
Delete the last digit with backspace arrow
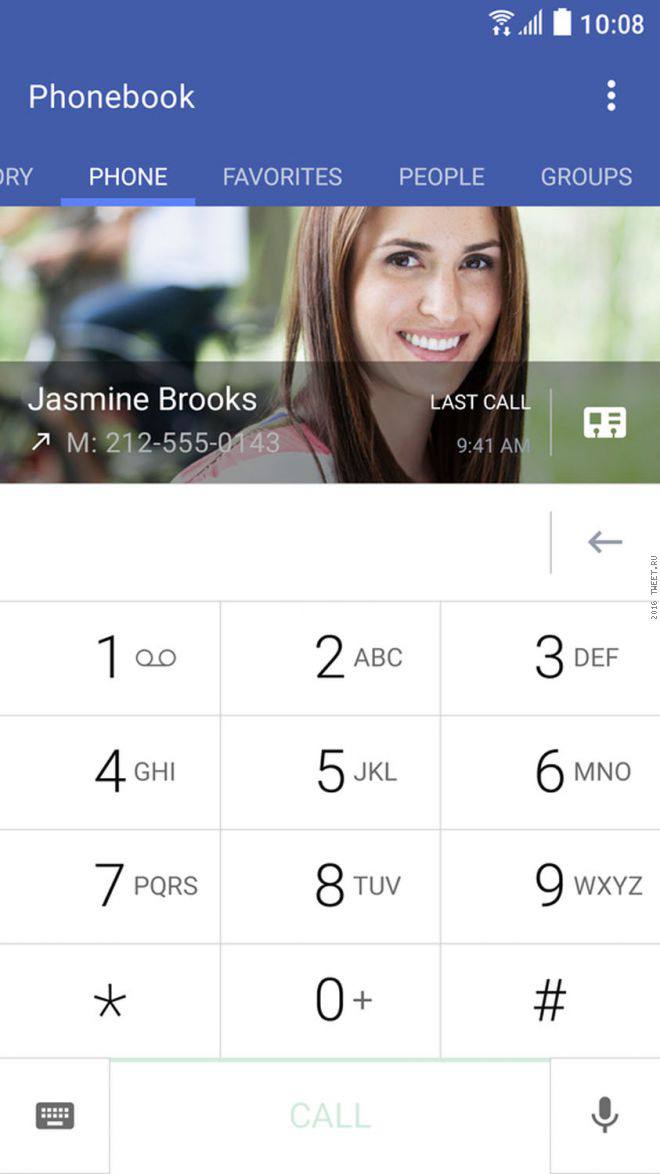pyautogui.click(x=604, y=542)
